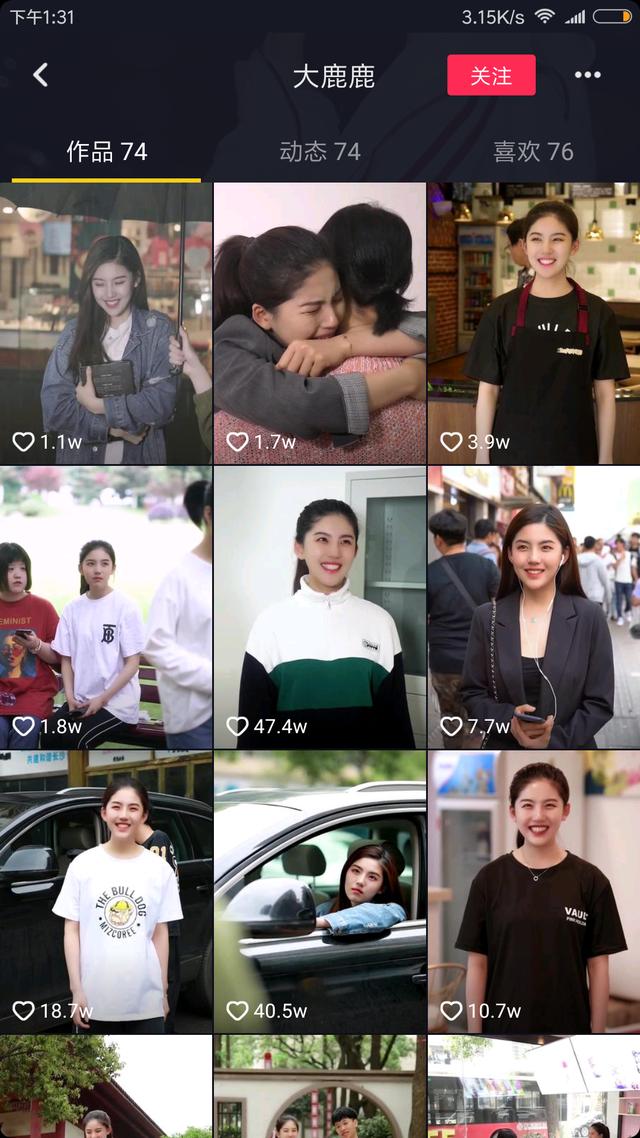Viewport: 640px width, 1138px height.
Task: View the video with 10.7w likes
Action: (x=533, y=892)
